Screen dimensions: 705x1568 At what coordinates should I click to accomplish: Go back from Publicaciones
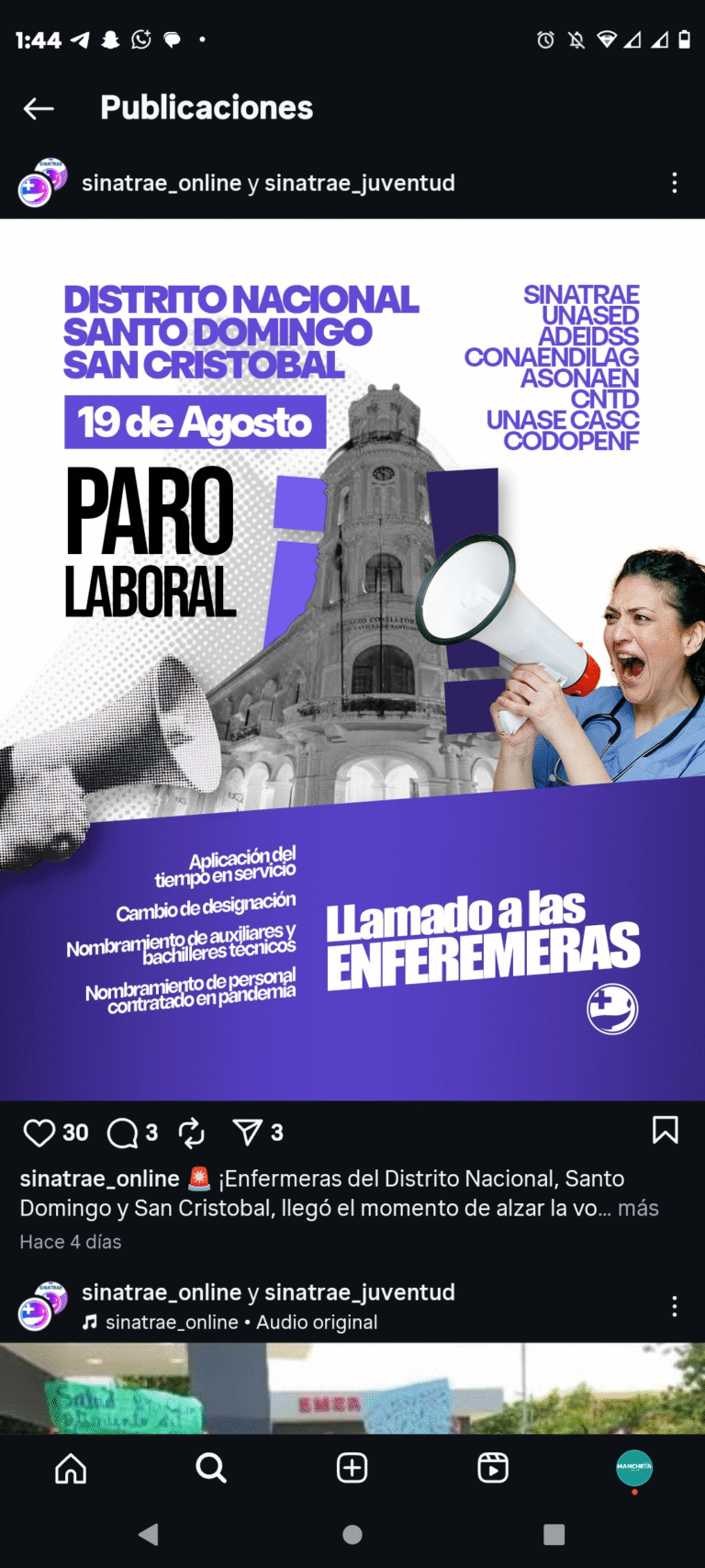39,108
